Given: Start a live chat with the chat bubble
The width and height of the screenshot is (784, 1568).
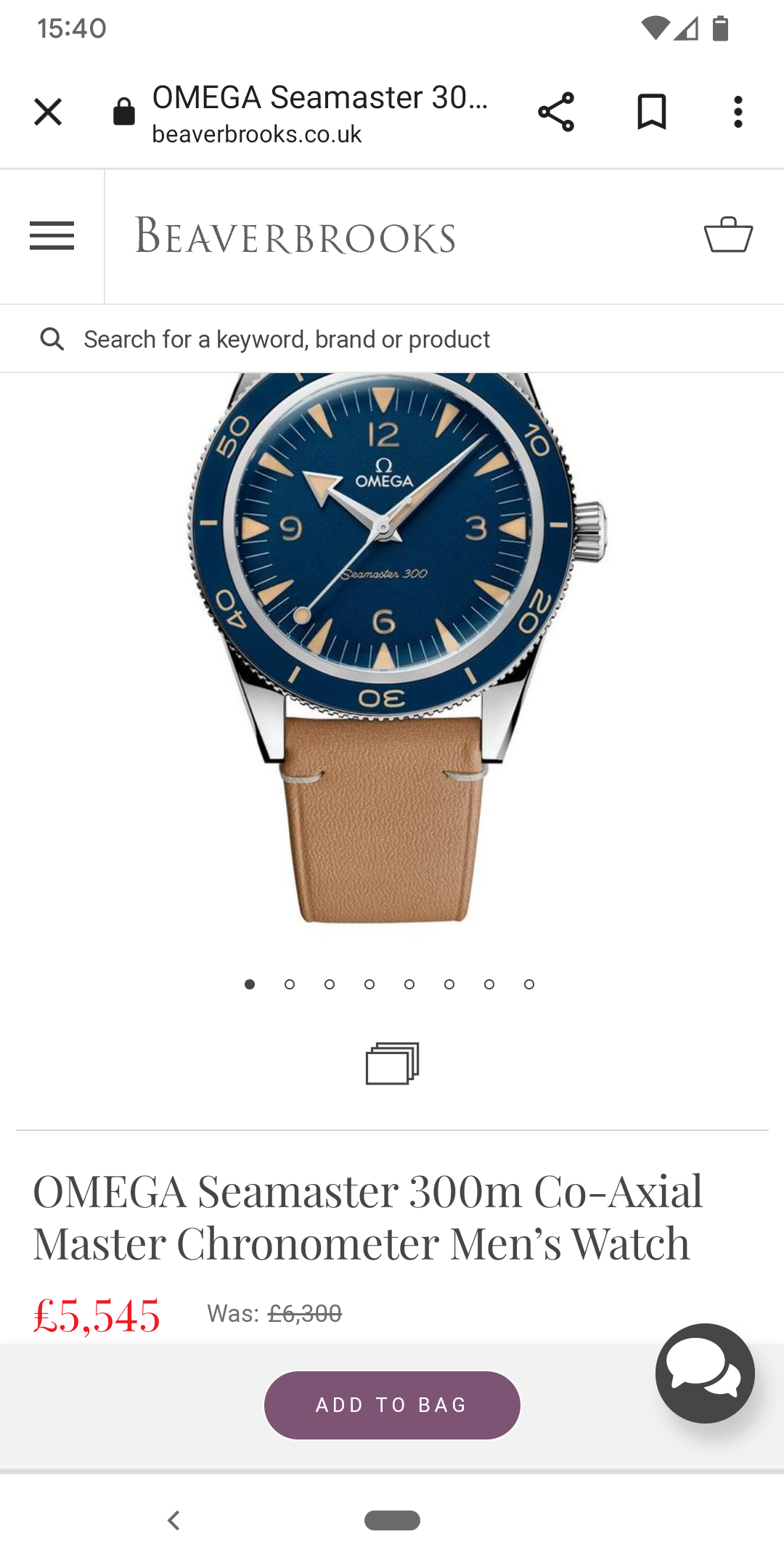Looking at the screenshot, I should 705,1373.
